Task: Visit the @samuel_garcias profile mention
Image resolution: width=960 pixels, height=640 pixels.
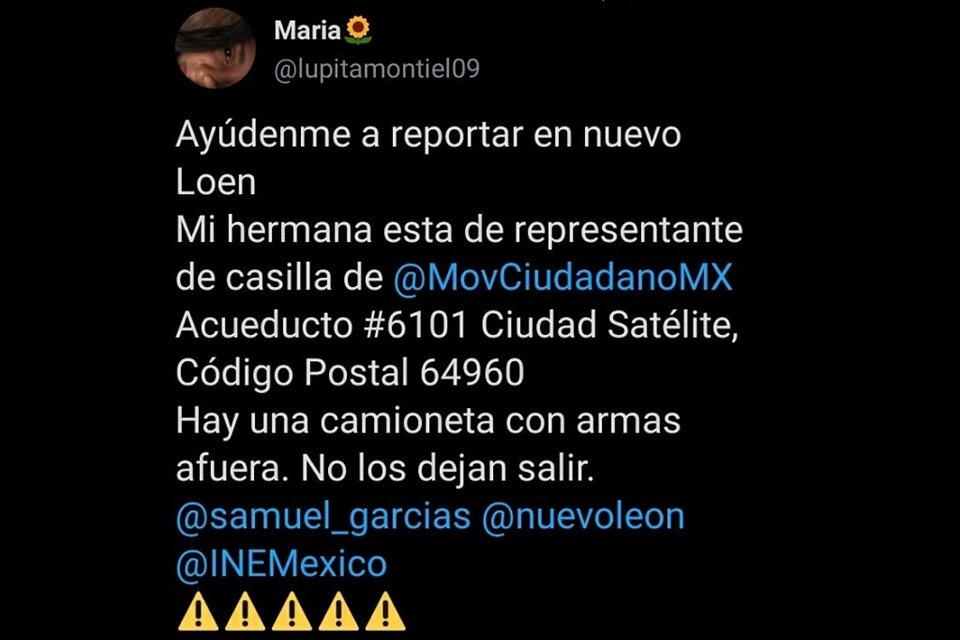Action: click(322, 516)
